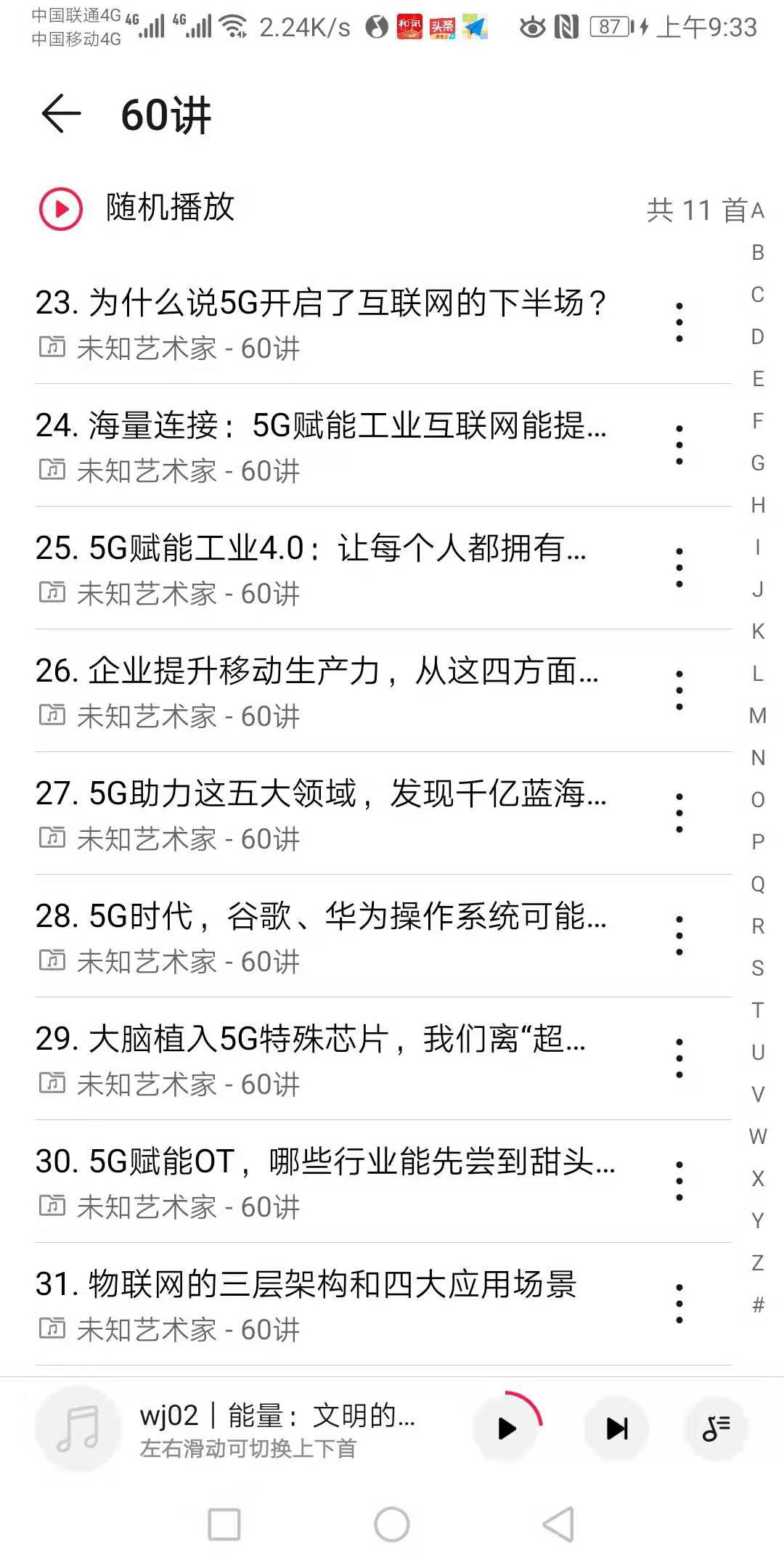Jump to letter M in the alphabet index
This screenshot has height=1568, width=784.
pyautogui.click(x=758, y=715)
